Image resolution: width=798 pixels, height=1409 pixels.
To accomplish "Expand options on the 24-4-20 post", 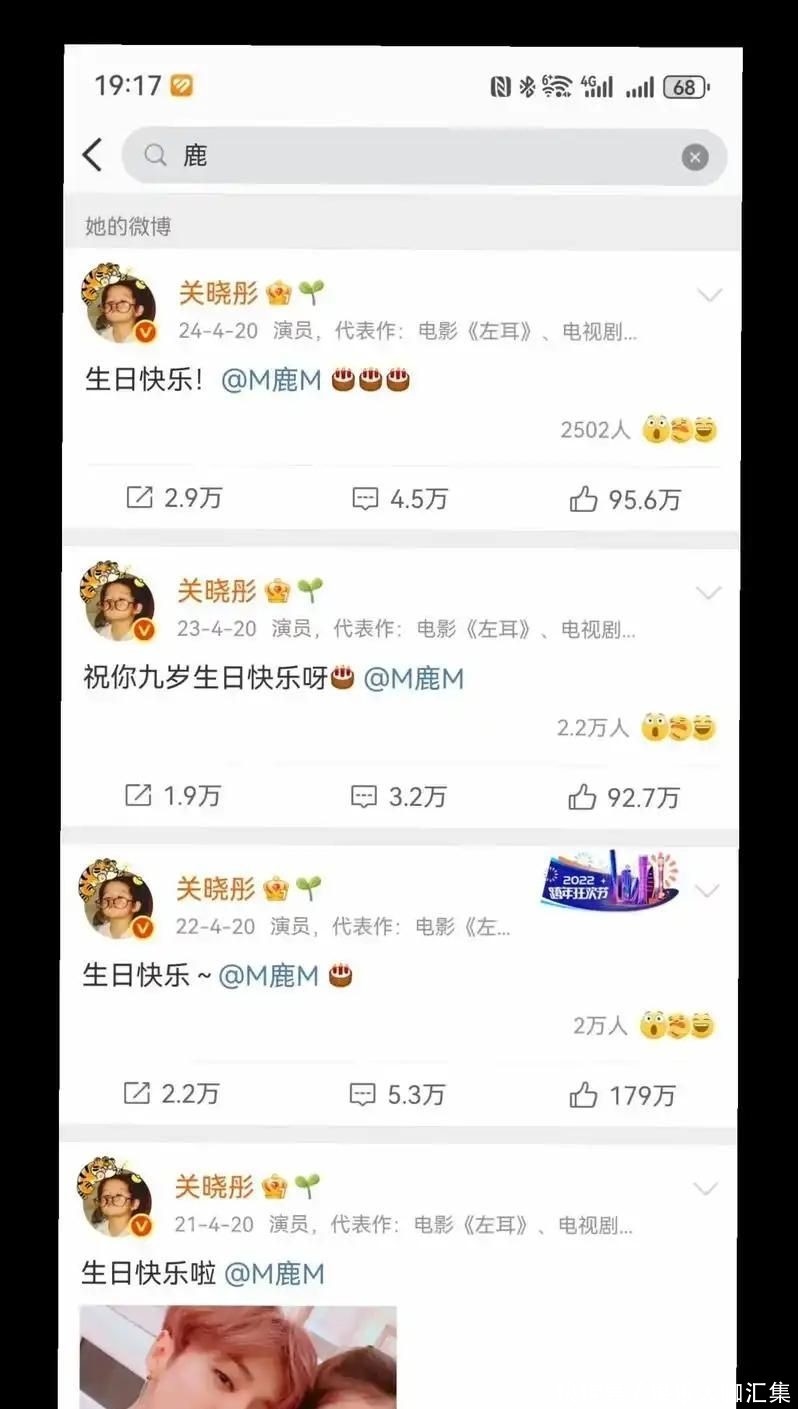I will click(x=709, y=295).
